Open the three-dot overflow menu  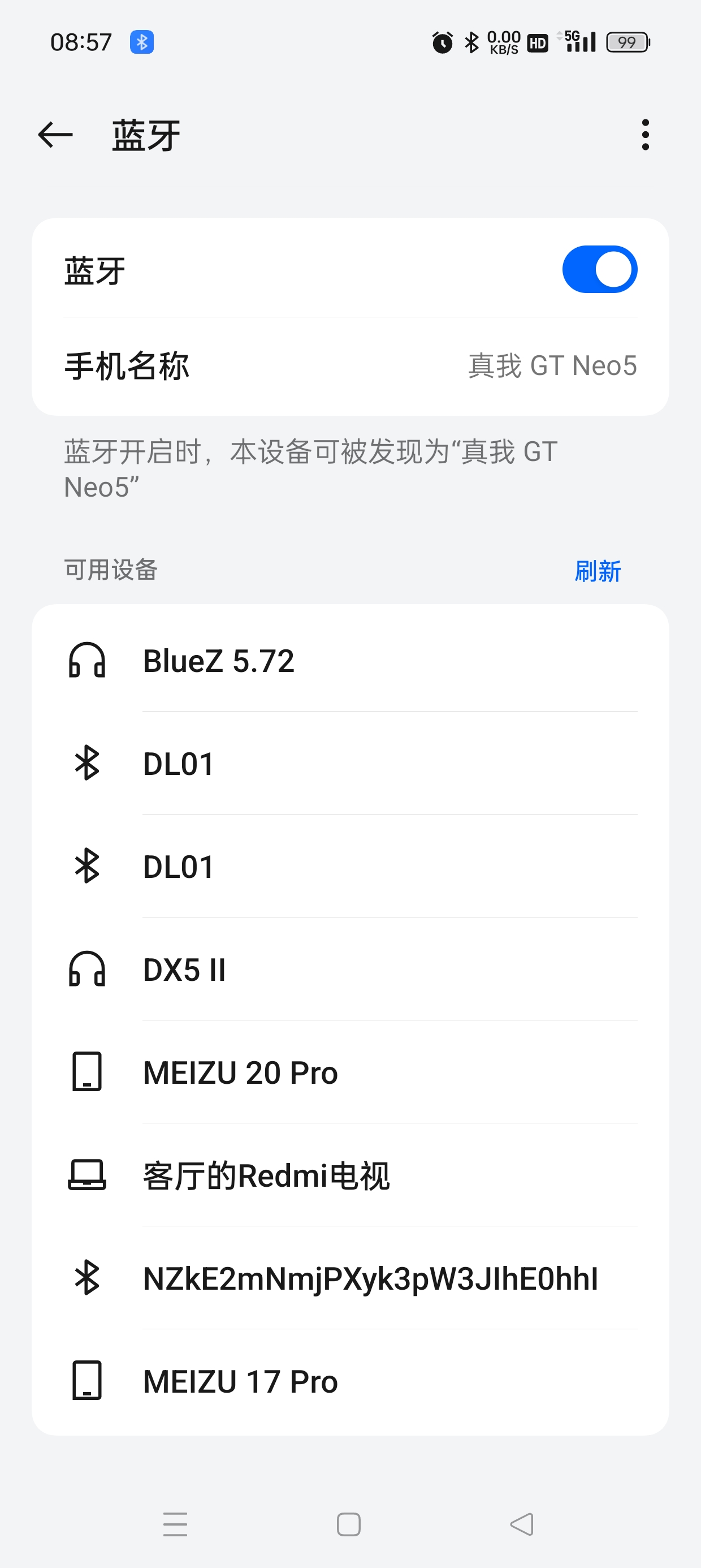tap(645, 135)
